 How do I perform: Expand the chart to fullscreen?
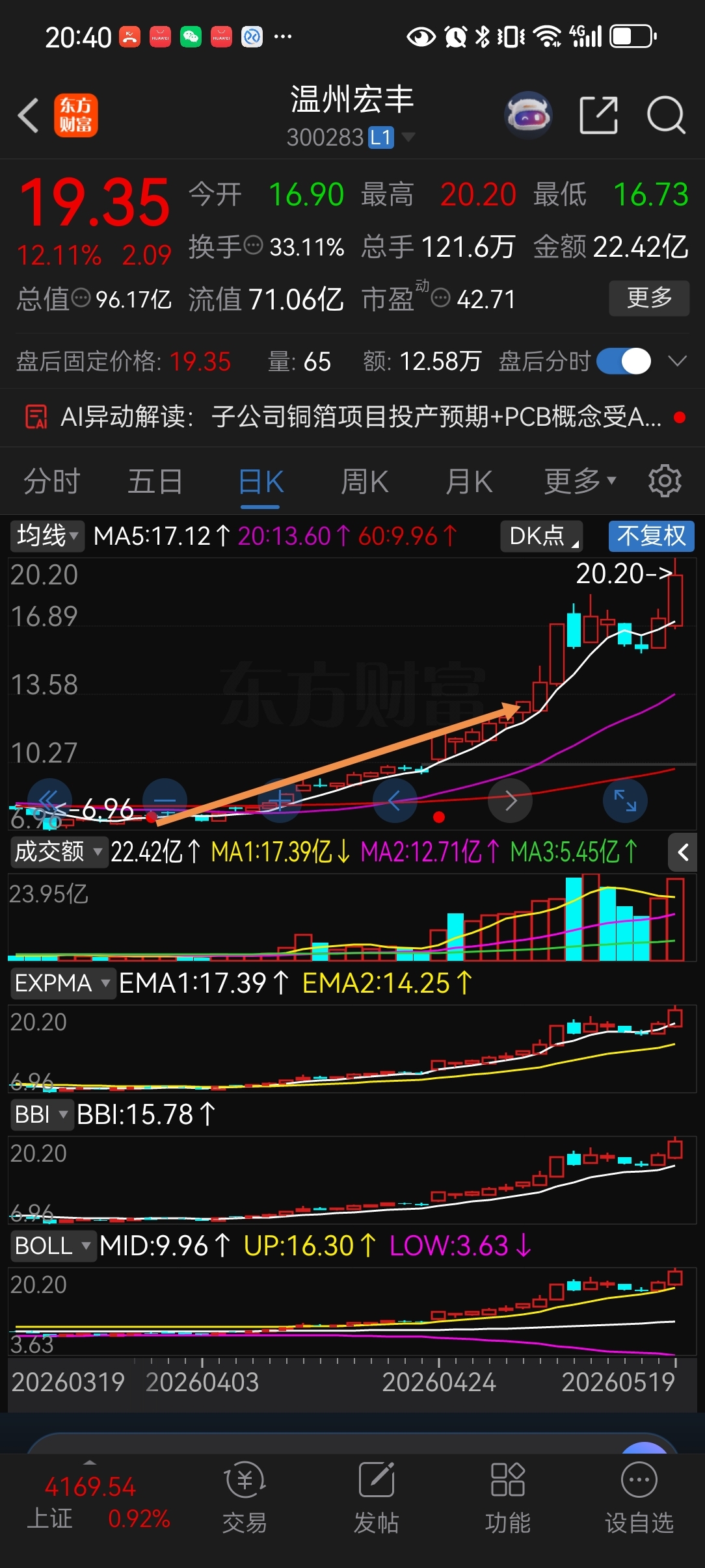coord(625,800)
